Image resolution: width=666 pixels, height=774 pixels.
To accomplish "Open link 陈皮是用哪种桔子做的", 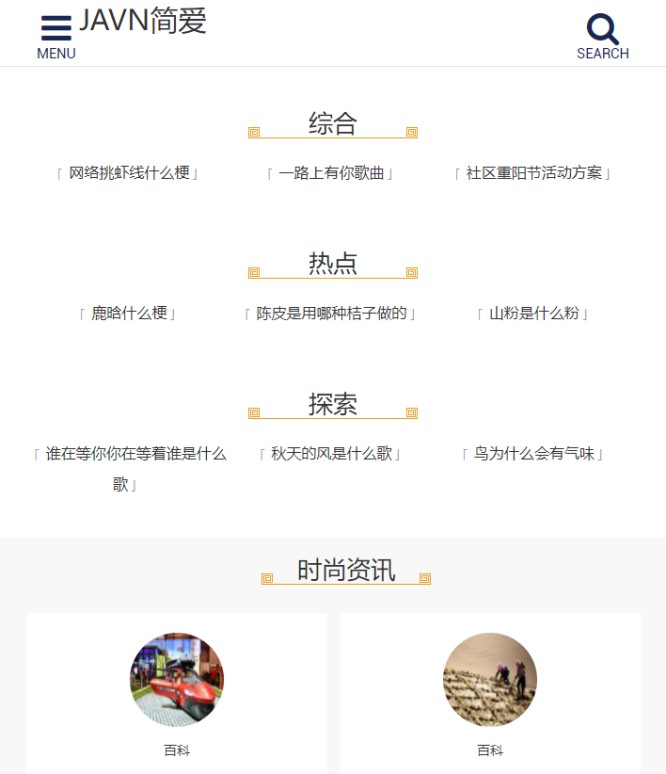I will coord(331,313).
